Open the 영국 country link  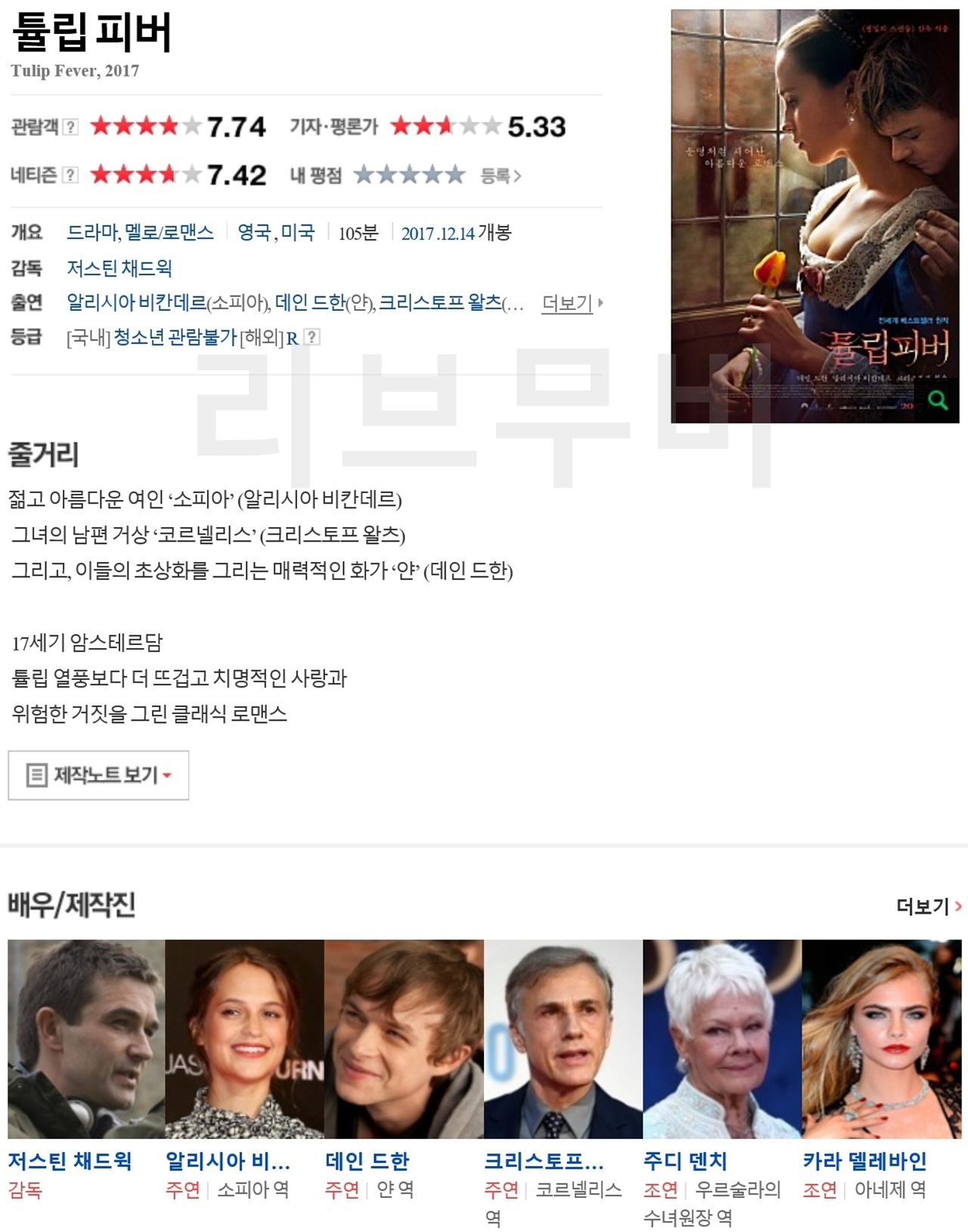[254, 232]
